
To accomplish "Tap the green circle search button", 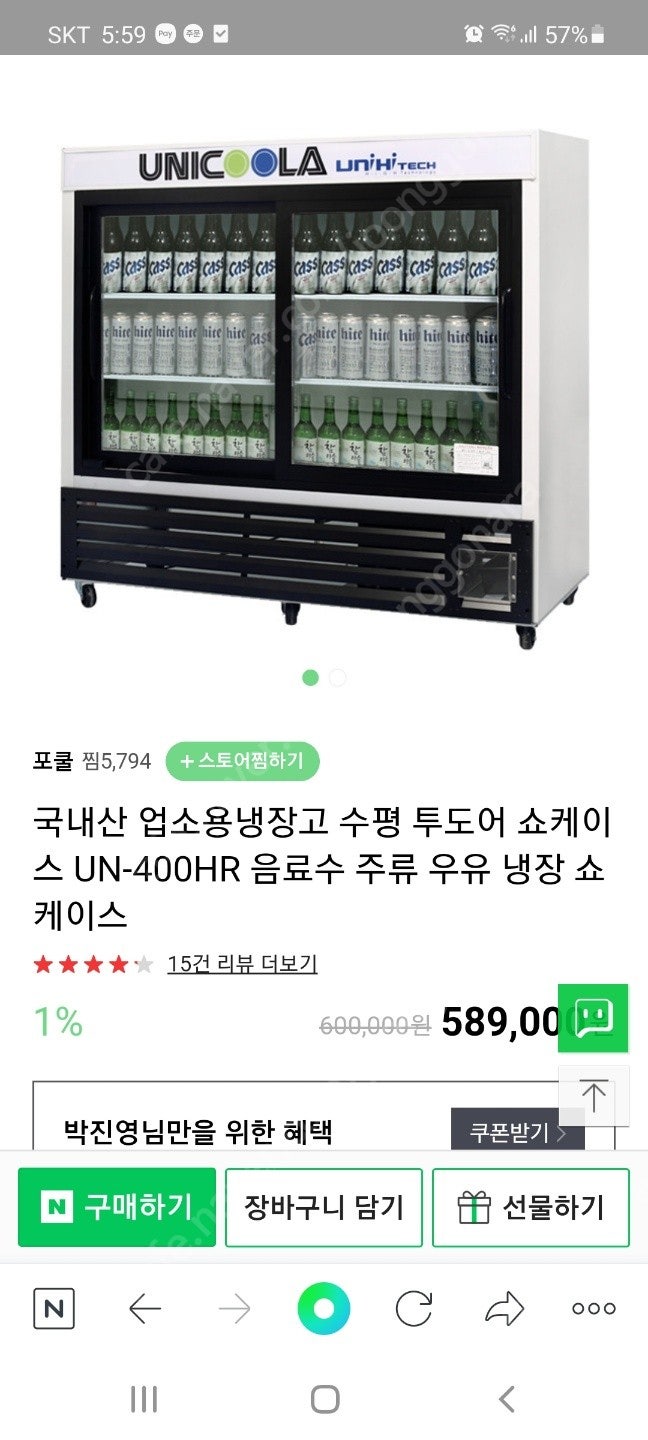I will 324,1308.
